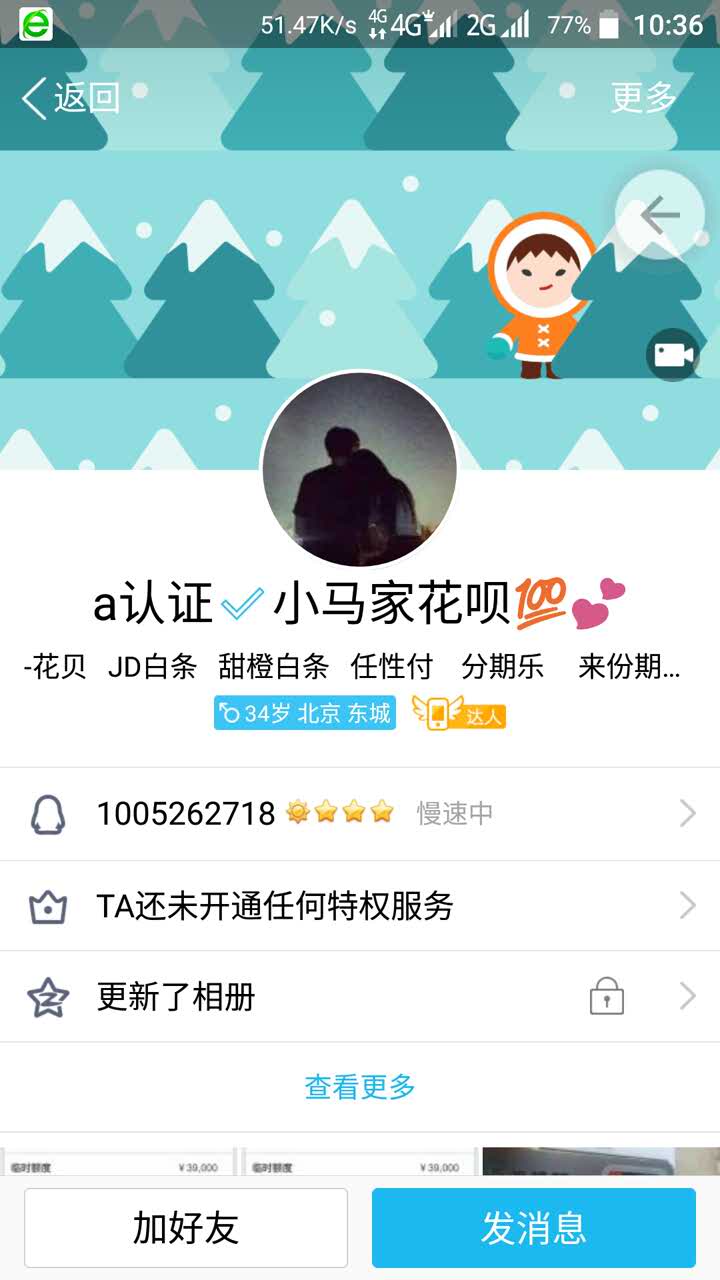Tap 查看更多 to see more
Screen dimensions: 720x1280
360,1087
